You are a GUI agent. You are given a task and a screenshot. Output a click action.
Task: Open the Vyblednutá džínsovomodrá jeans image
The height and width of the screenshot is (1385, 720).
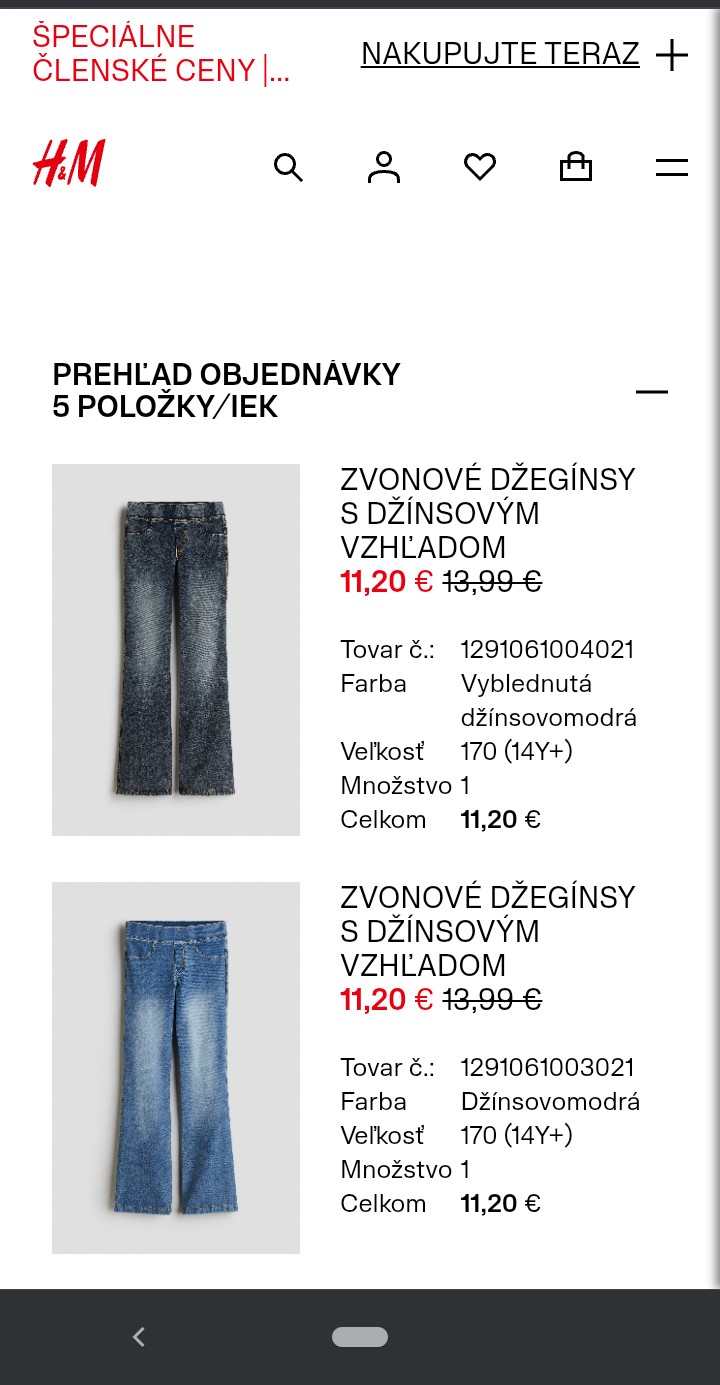[176, 650]
